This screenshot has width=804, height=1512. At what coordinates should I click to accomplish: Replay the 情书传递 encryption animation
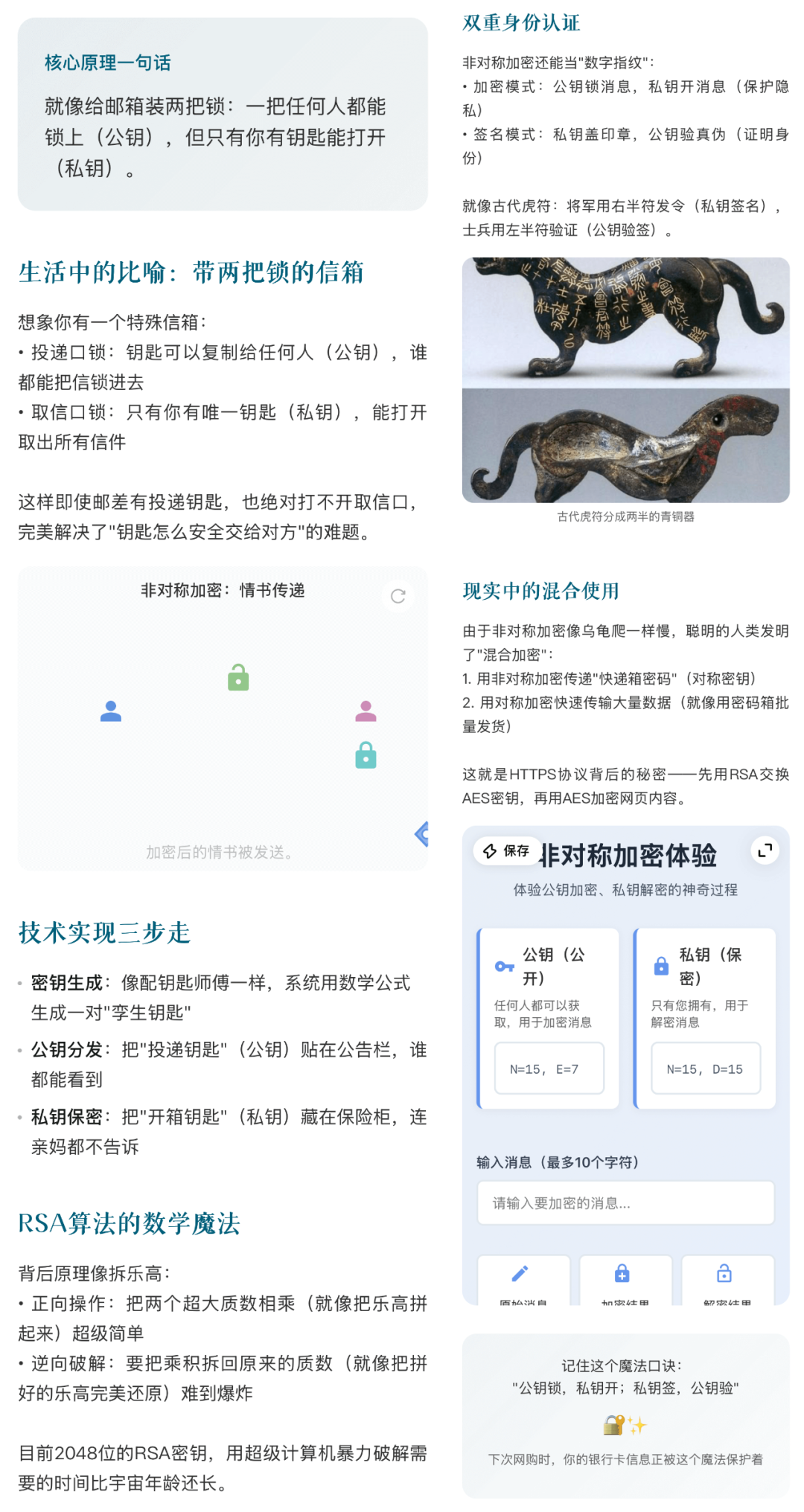pyautogui.click(x=398, y=596)
